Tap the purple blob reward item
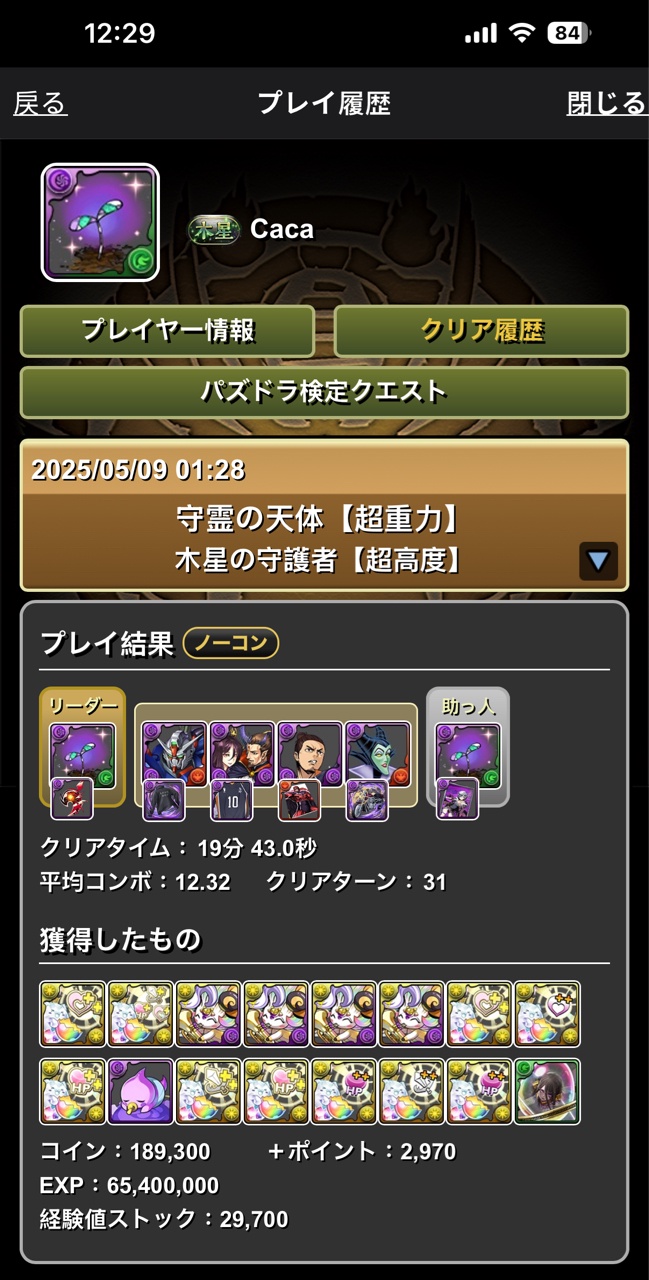649x1280 pixels. point(141,1092)
